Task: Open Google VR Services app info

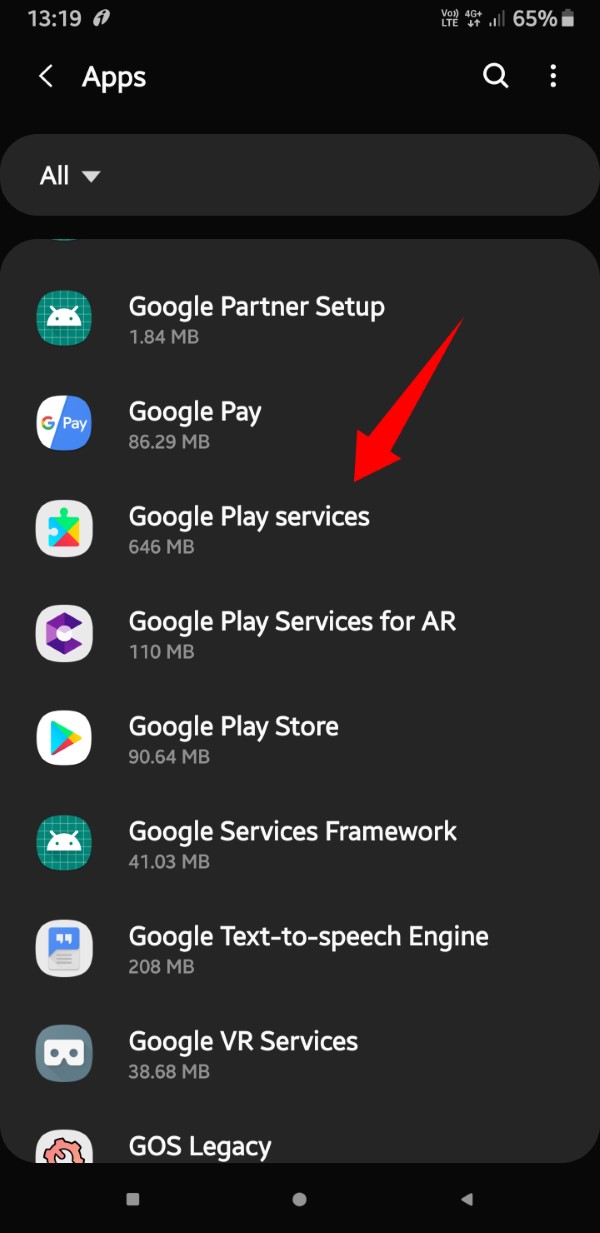Action: click(300, 1054)
